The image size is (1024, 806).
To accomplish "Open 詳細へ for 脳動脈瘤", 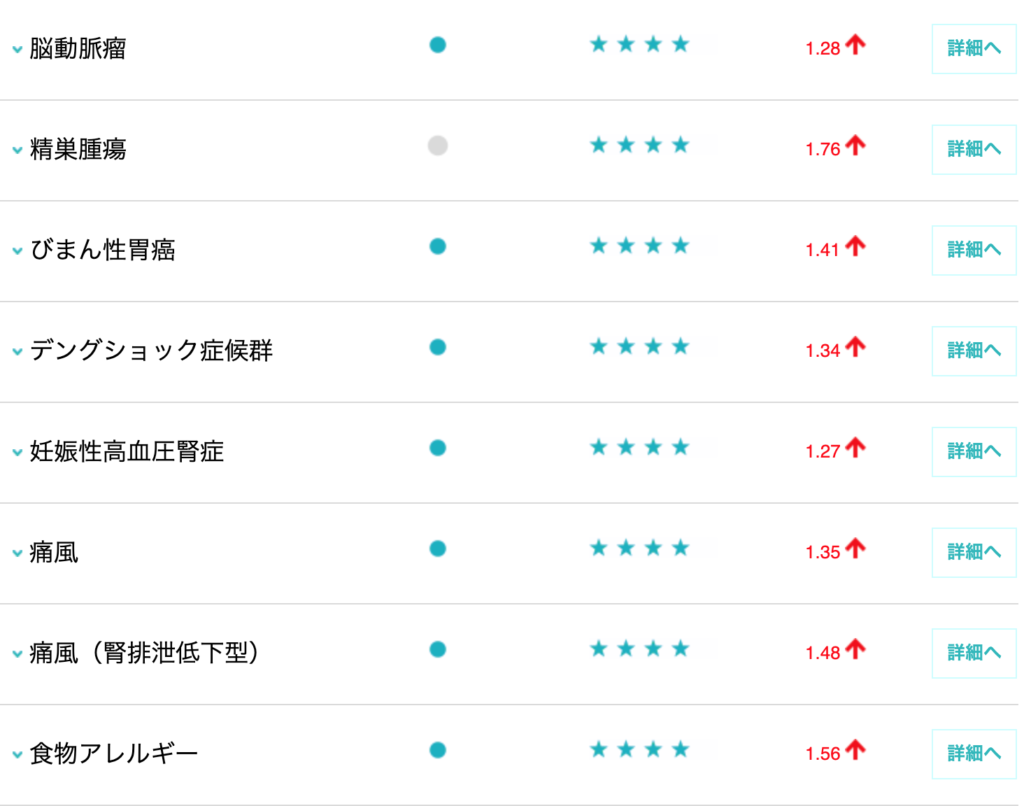I will 974,49.
